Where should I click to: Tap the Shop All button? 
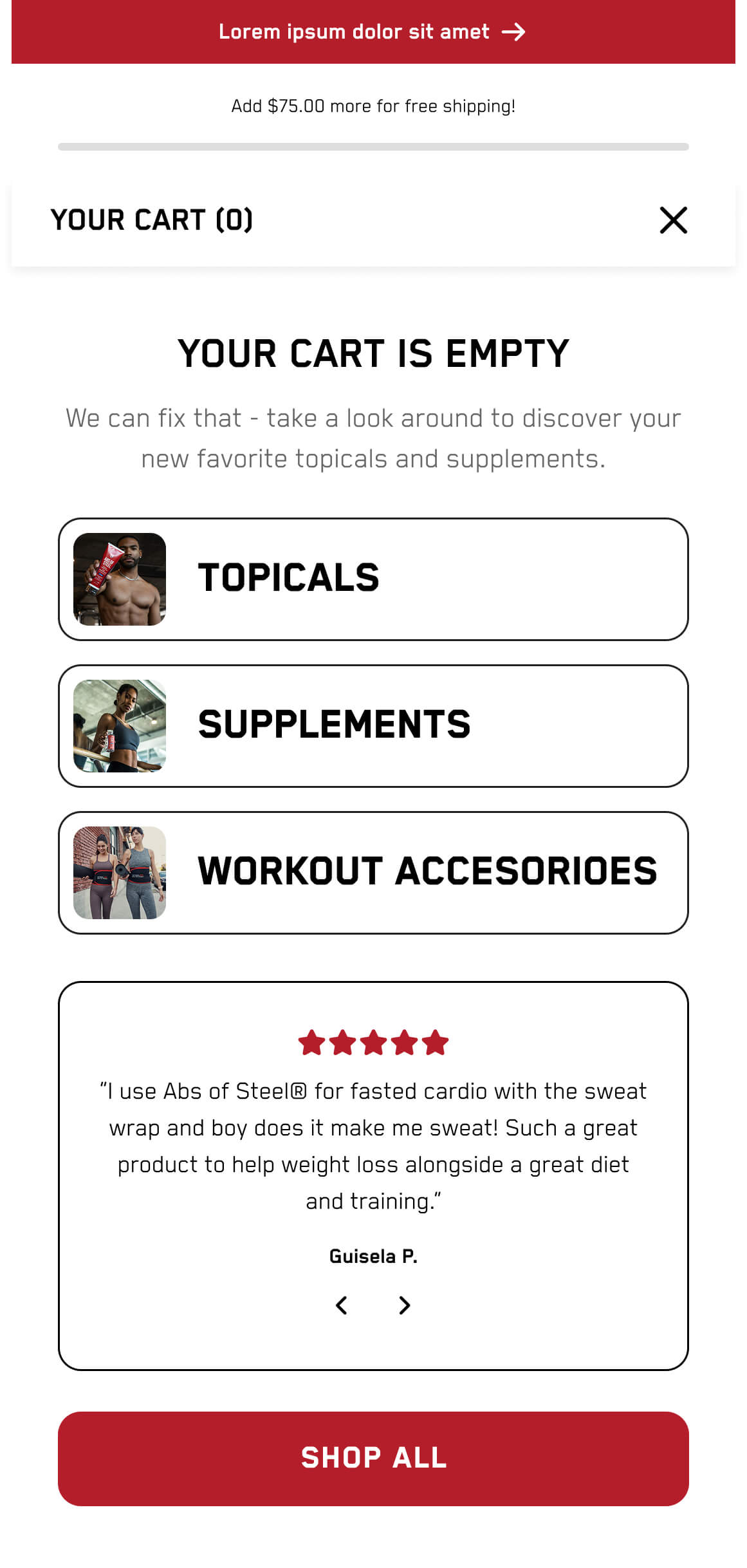(373, 1459)
